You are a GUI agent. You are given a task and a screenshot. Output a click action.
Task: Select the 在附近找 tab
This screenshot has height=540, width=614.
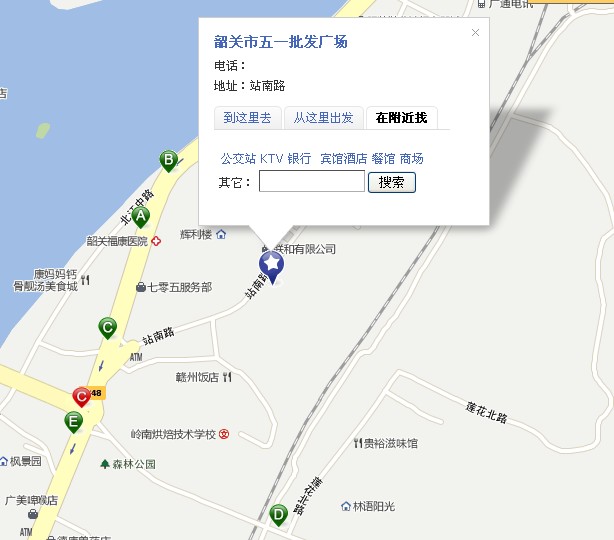(x=401, y=118)
